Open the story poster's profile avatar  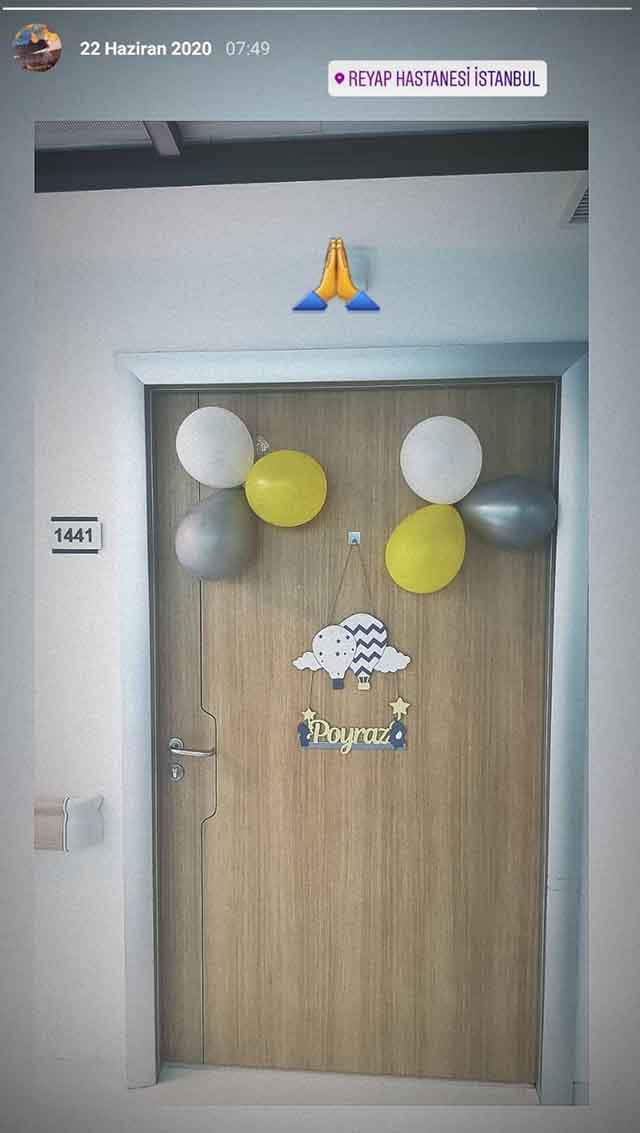coord(37,48)
